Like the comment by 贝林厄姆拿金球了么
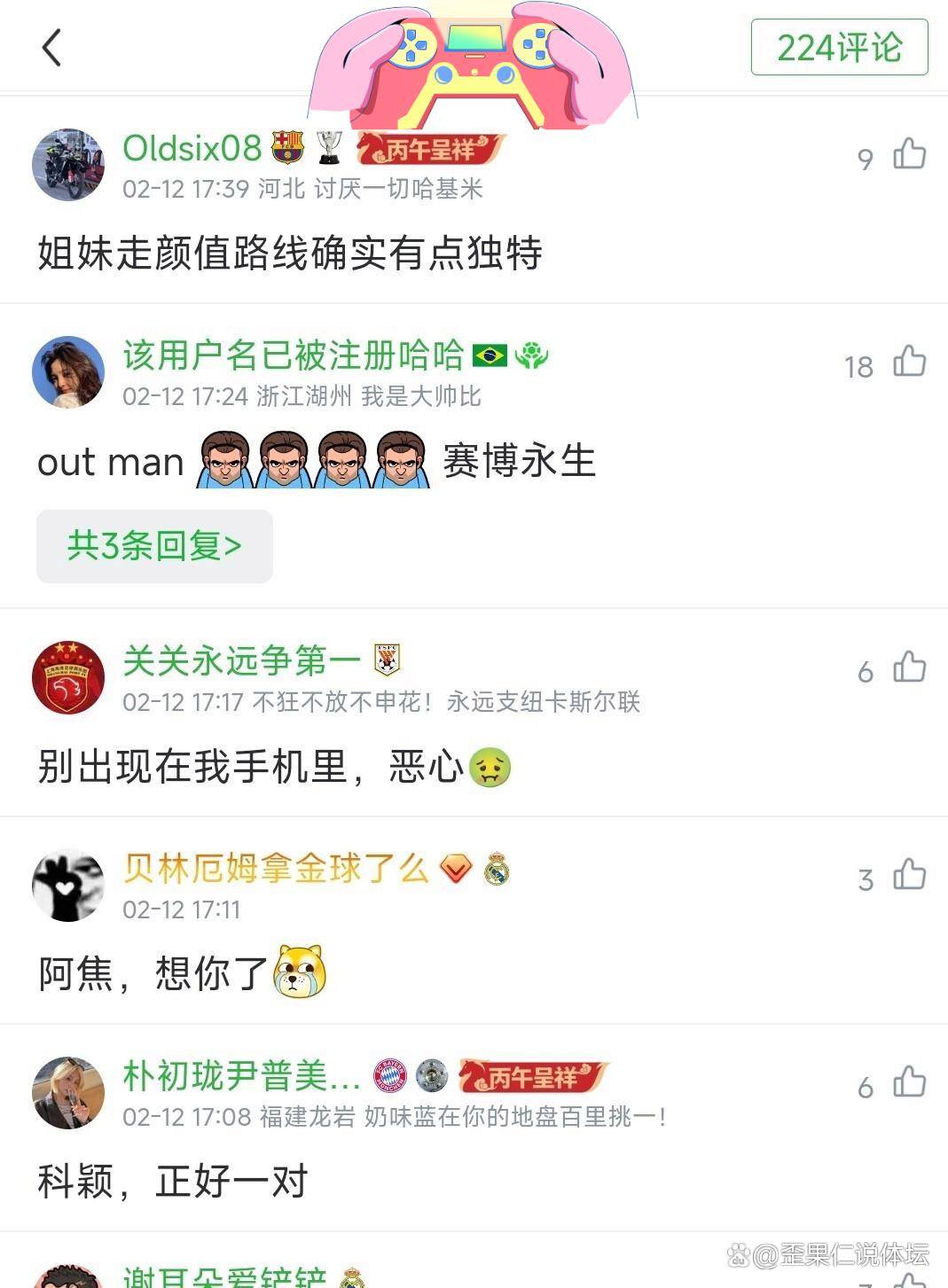Screen dimensions: 948x1288 coord(909,875)
